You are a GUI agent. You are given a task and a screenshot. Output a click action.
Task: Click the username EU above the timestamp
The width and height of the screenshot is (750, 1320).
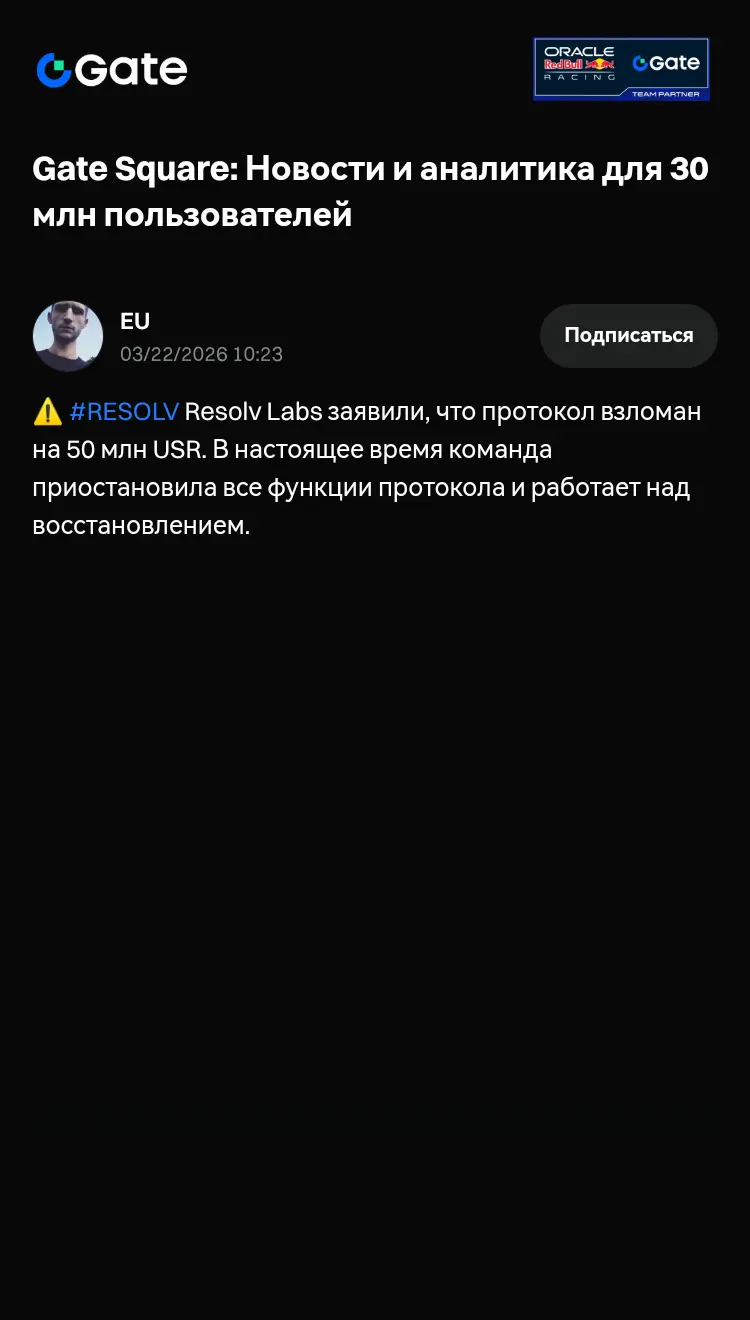tap(135, 321)
